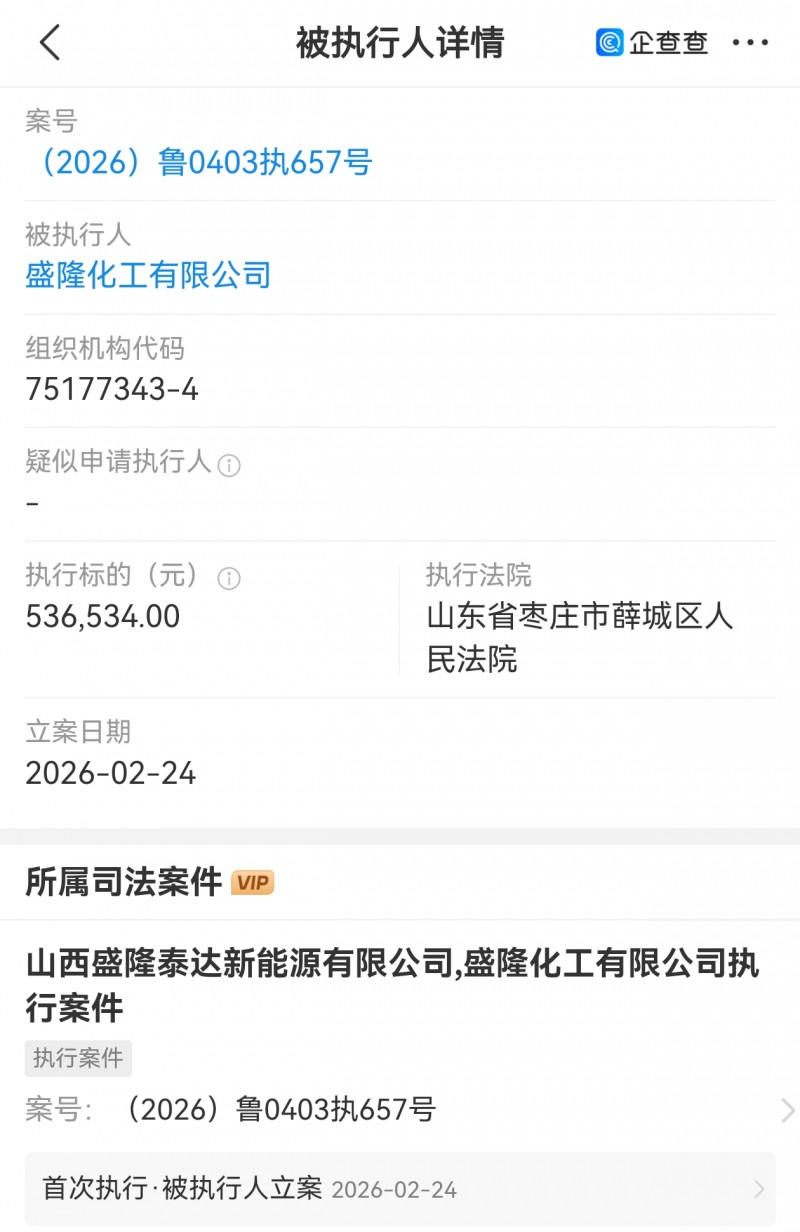Open the 企查查 app logo icon
The height and width of the screenshot is (1232, 800).
[608, 43]
